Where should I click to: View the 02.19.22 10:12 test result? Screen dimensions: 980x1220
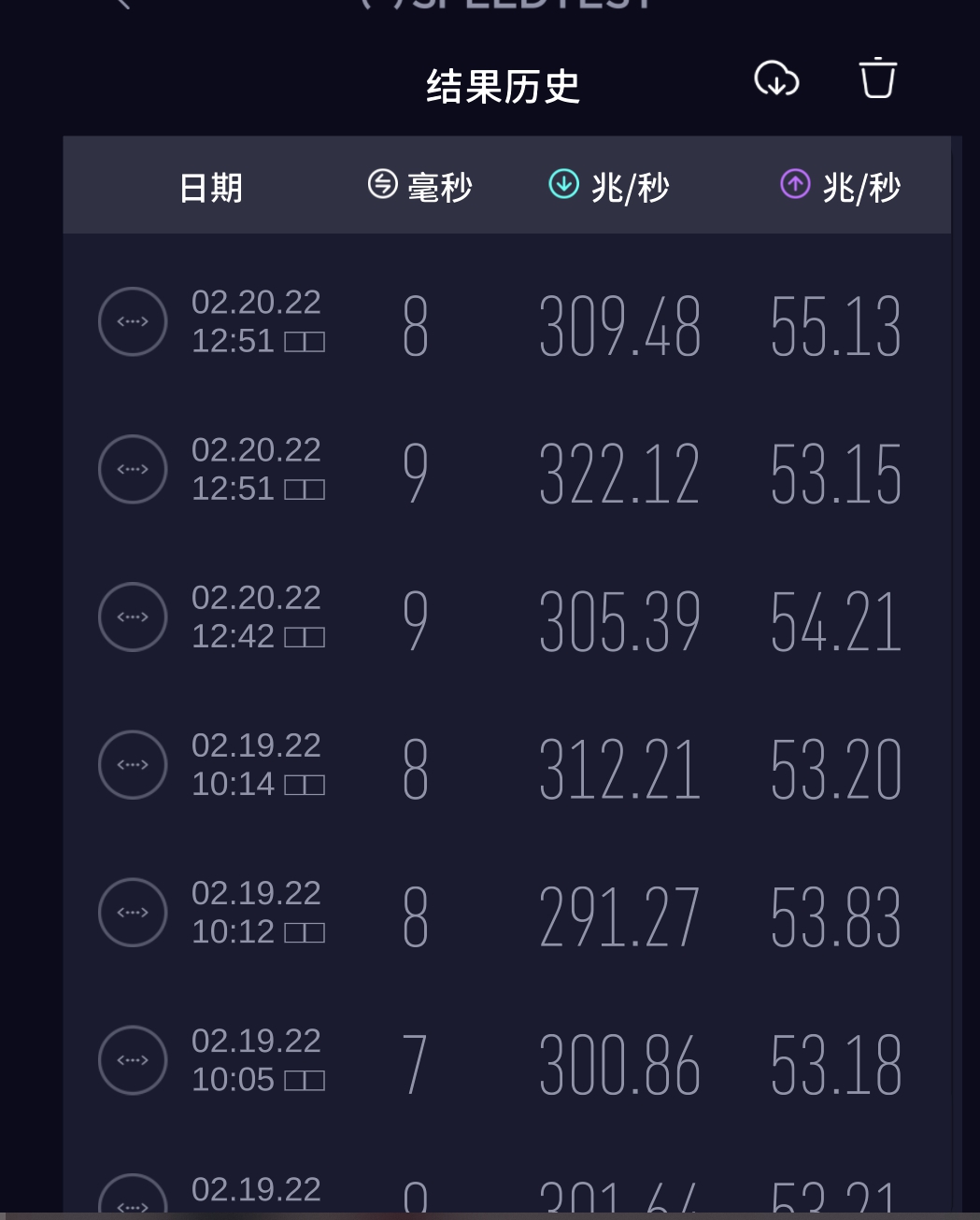[504, 914]
